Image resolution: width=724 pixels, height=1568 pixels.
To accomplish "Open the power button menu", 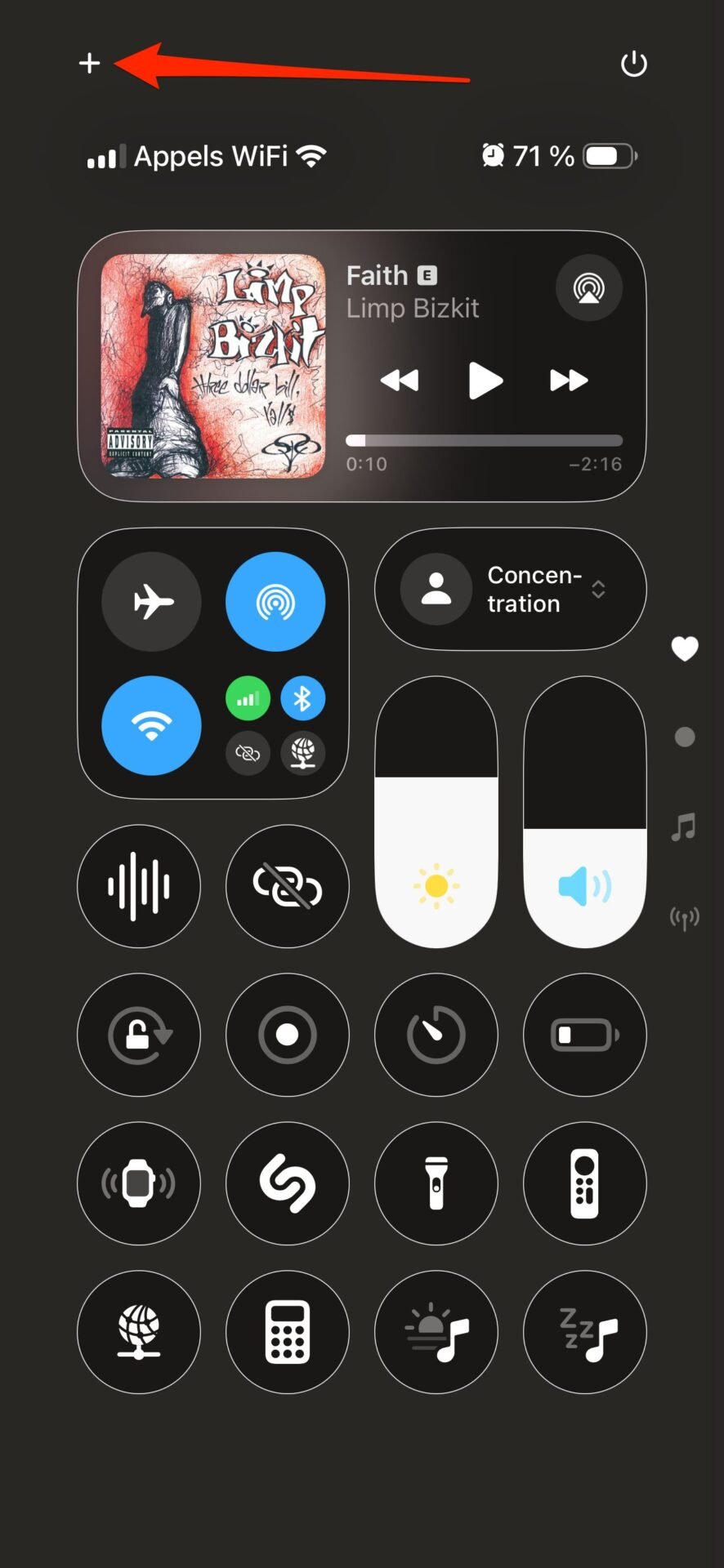I will (x=633, y=64).
